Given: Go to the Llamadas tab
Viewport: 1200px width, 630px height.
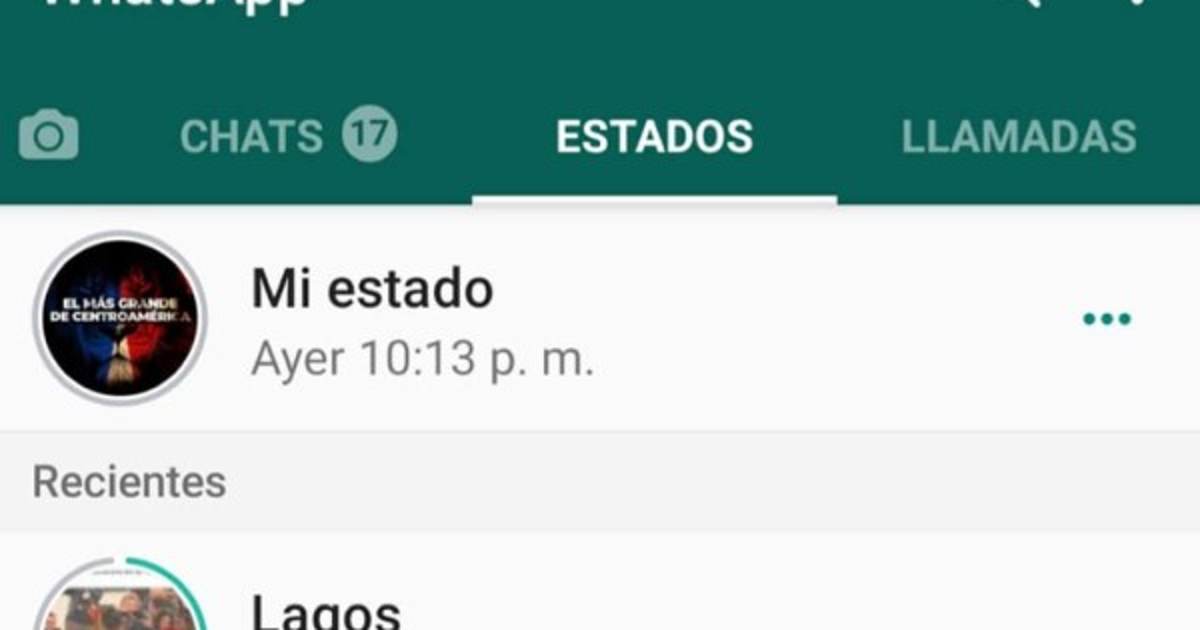Looking at the screenshot, I should 1018,136.
